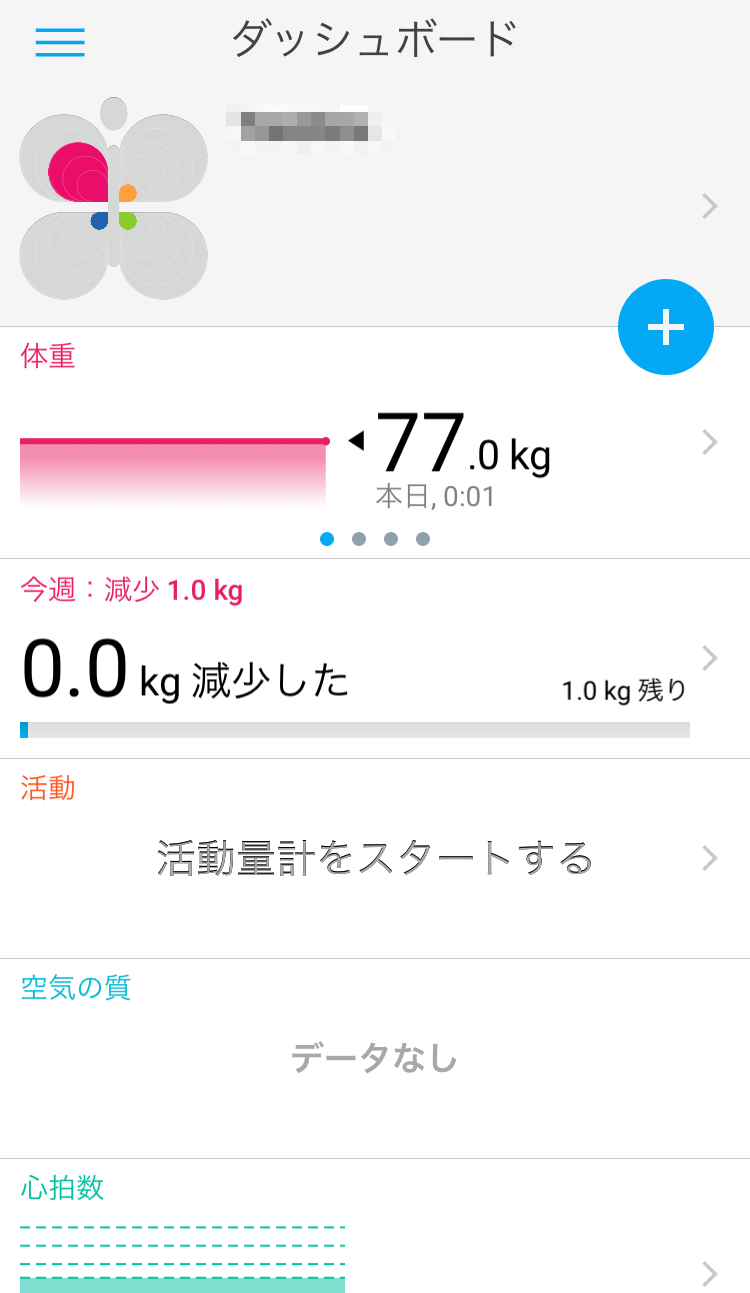Viewport: 750px width, 1293px height.
Task: Jump to the second weight page dot
Action: point(359,539)
